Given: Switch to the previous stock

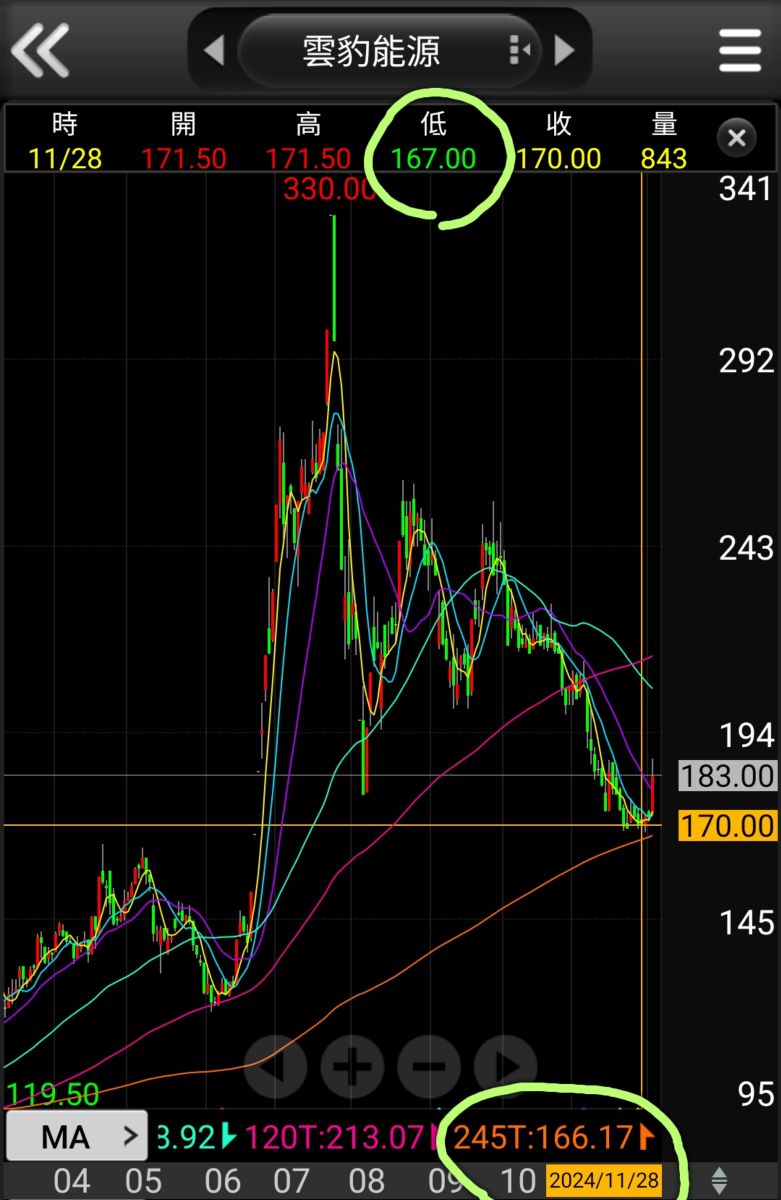Looking at the screenshot, I should coord(214,50).
